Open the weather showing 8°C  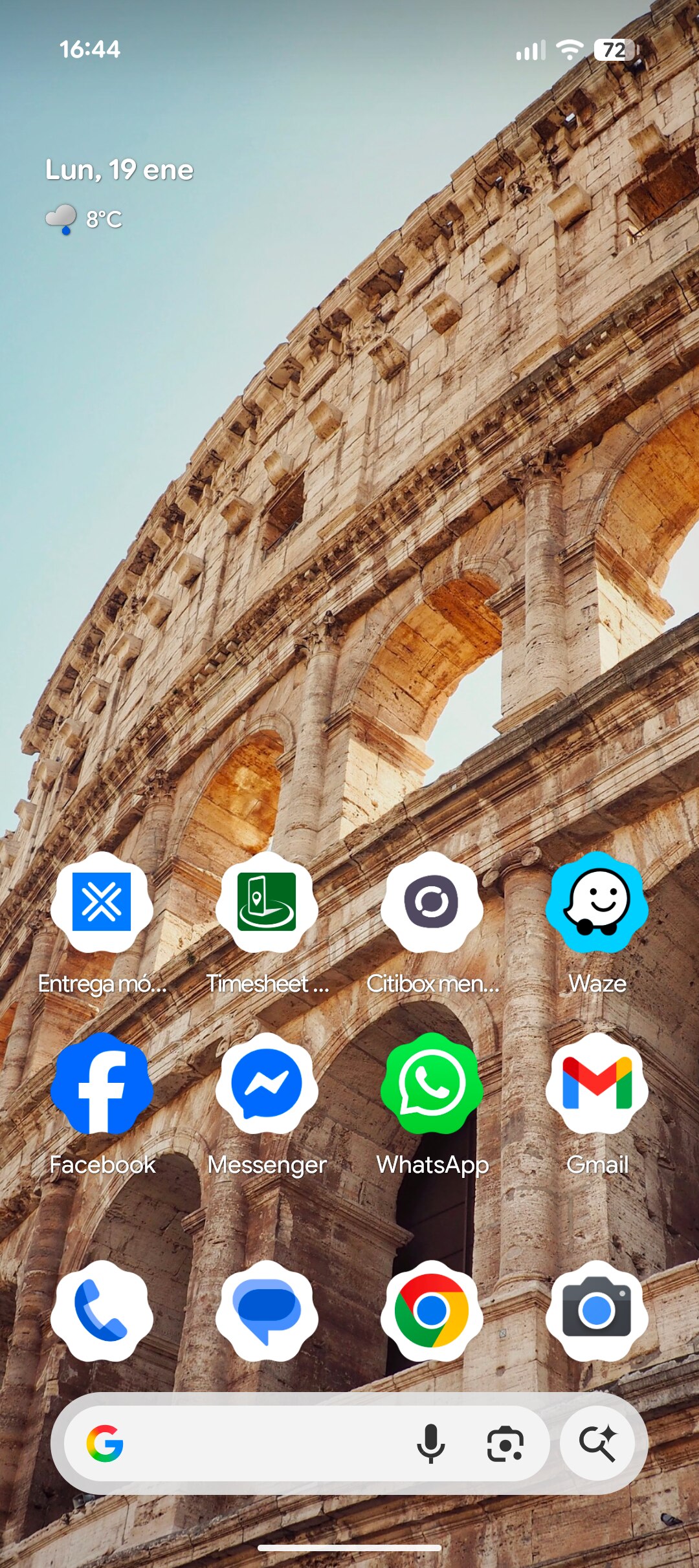click(x=85, y=218)
